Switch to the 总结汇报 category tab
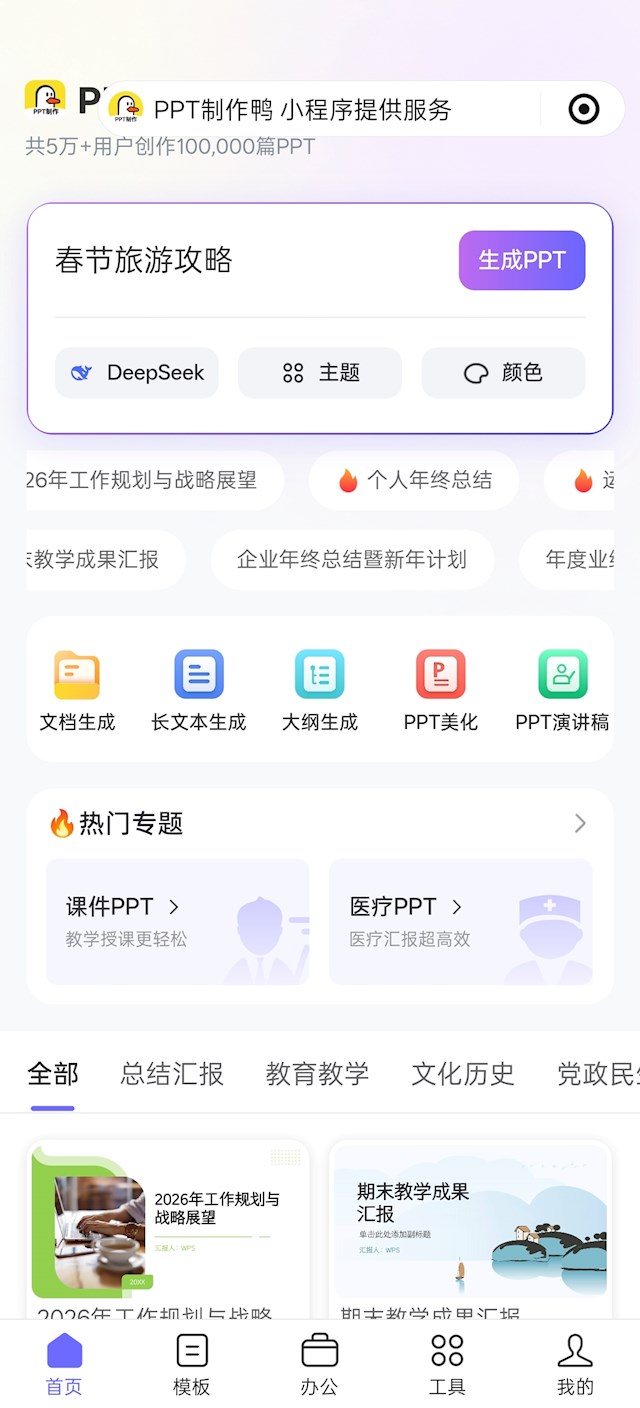 click(x=172, y=1074)
